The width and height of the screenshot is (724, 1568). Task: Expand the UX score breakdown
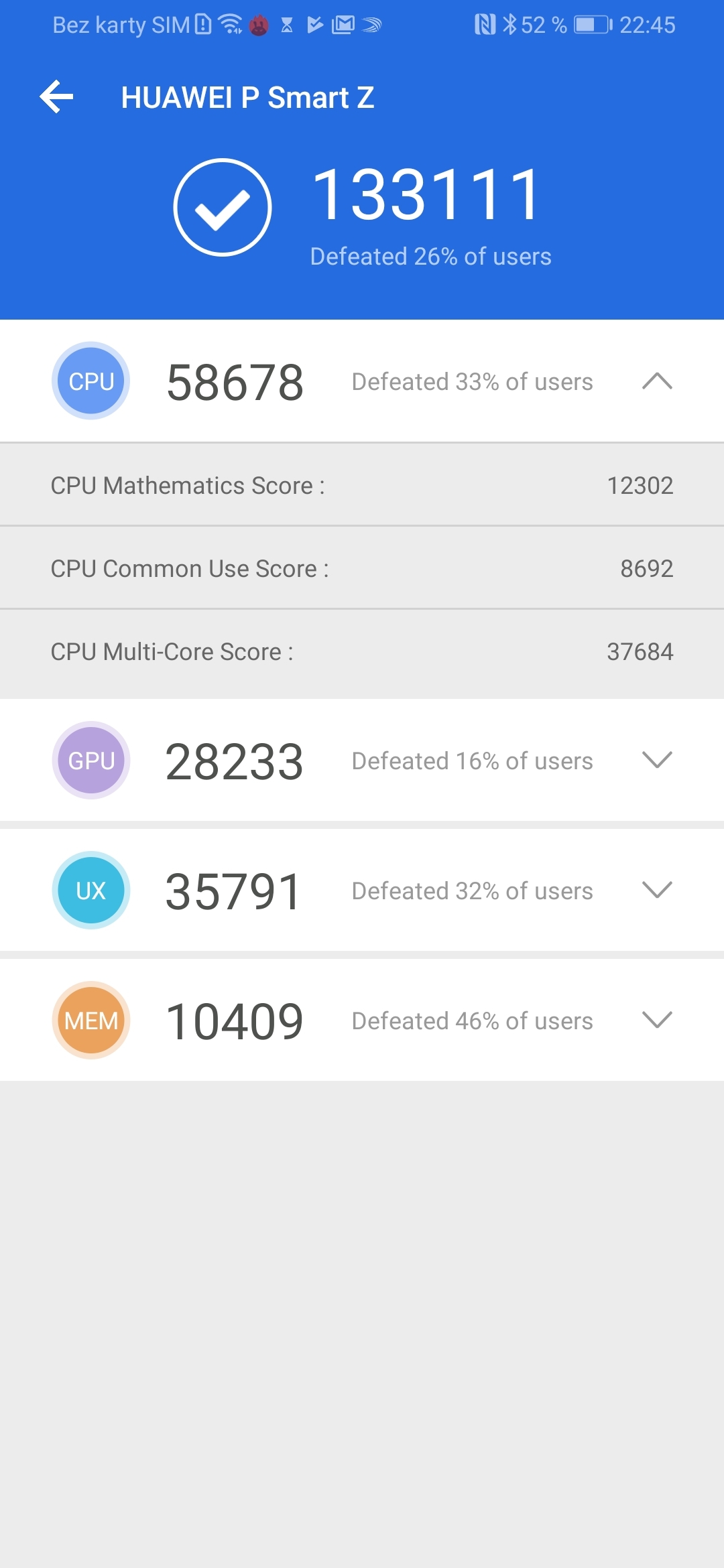click(x=658, y=890)
